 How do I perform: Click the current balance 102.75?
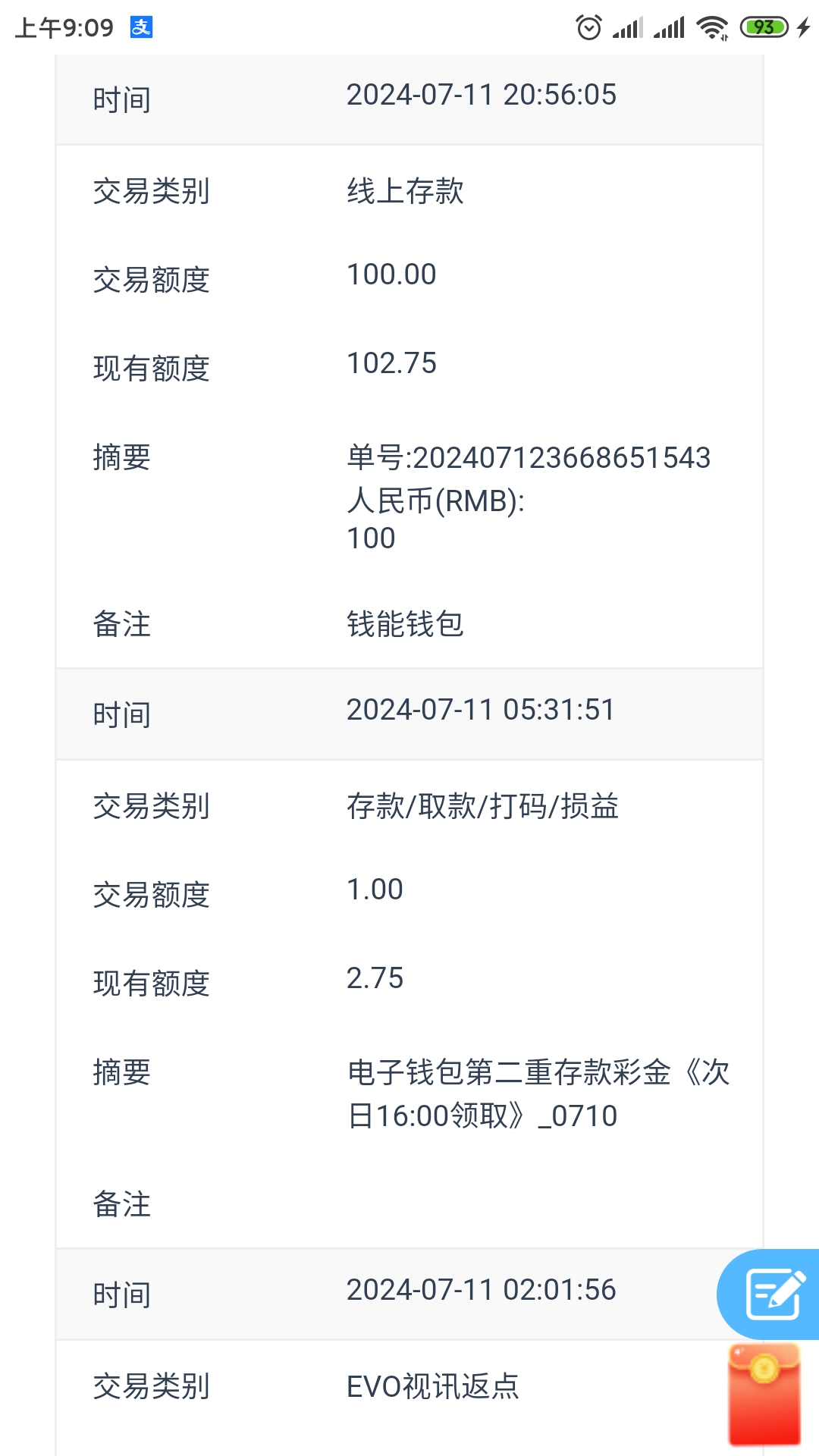click(391, 363)
